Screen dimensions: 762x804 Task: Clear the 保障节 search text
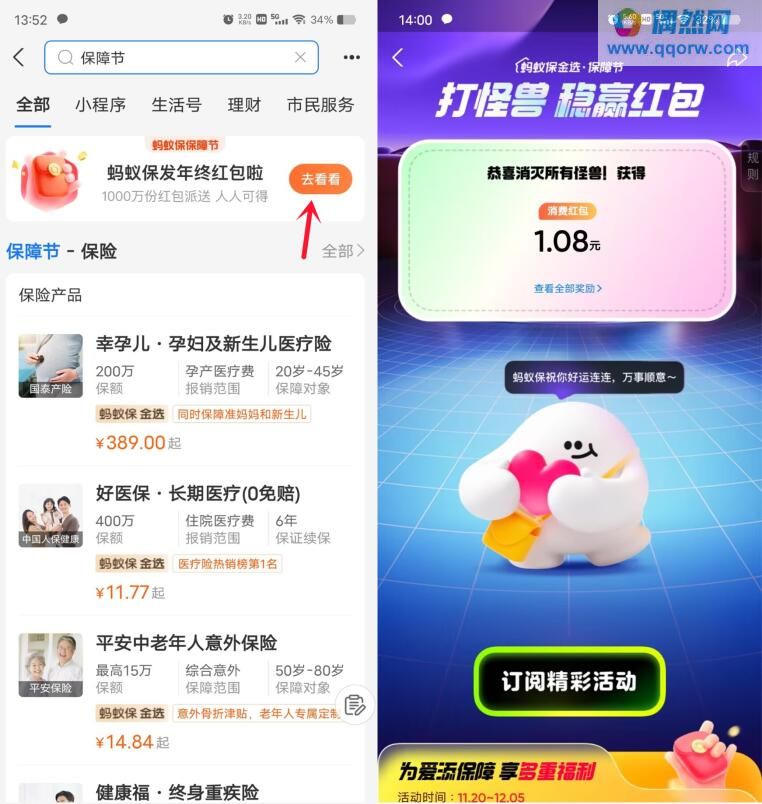click(x=300, y=58)
